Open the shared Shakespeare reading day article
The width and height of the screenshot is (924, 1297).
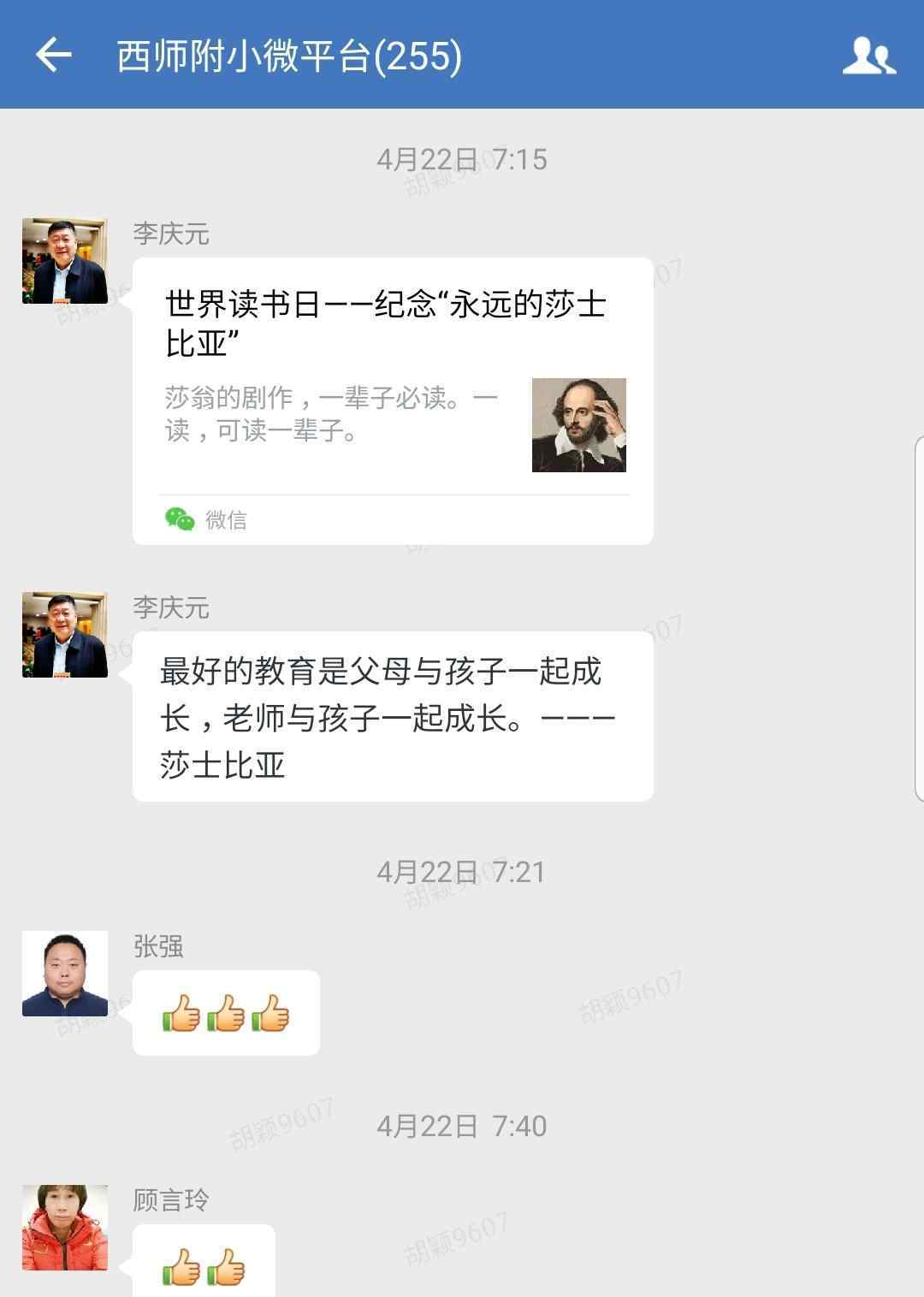tap(393, 400)
